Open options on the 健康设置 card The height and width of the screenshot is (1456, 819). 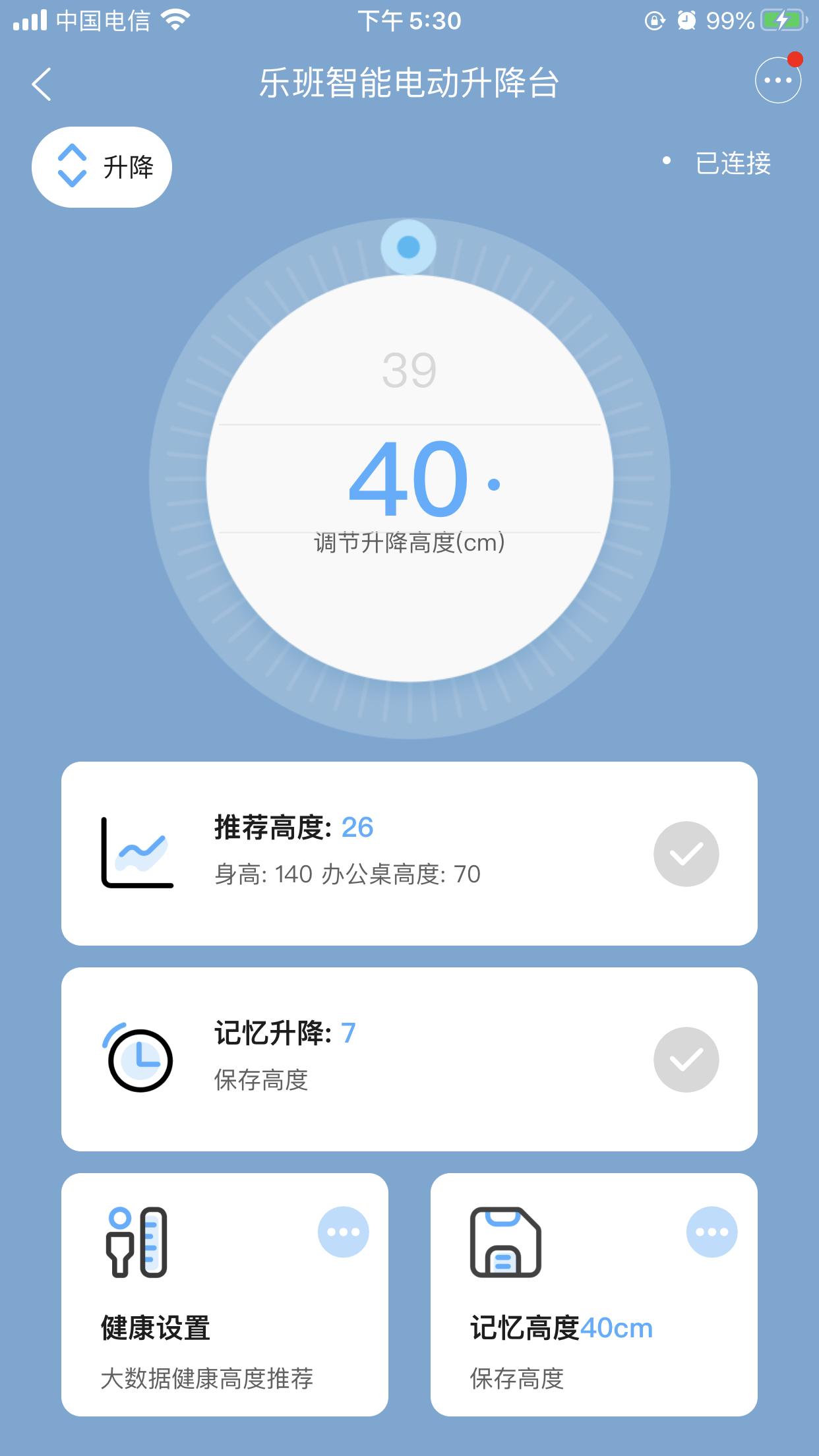pos(343,1232)
